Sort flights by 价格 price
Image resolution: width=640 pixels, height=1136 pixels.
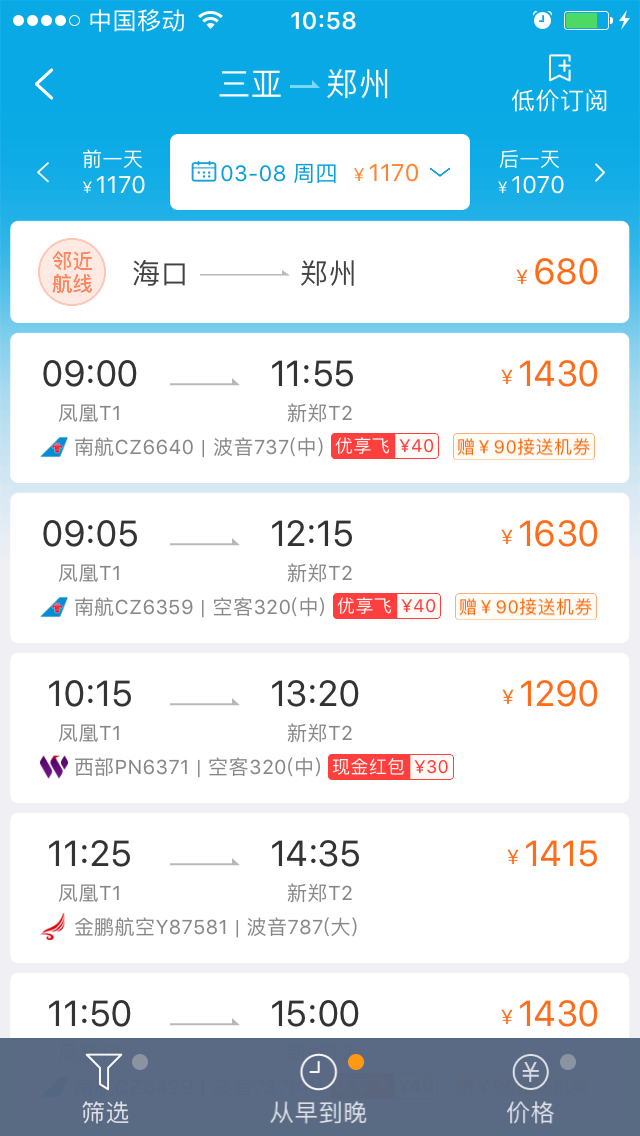coord(531,1088)
